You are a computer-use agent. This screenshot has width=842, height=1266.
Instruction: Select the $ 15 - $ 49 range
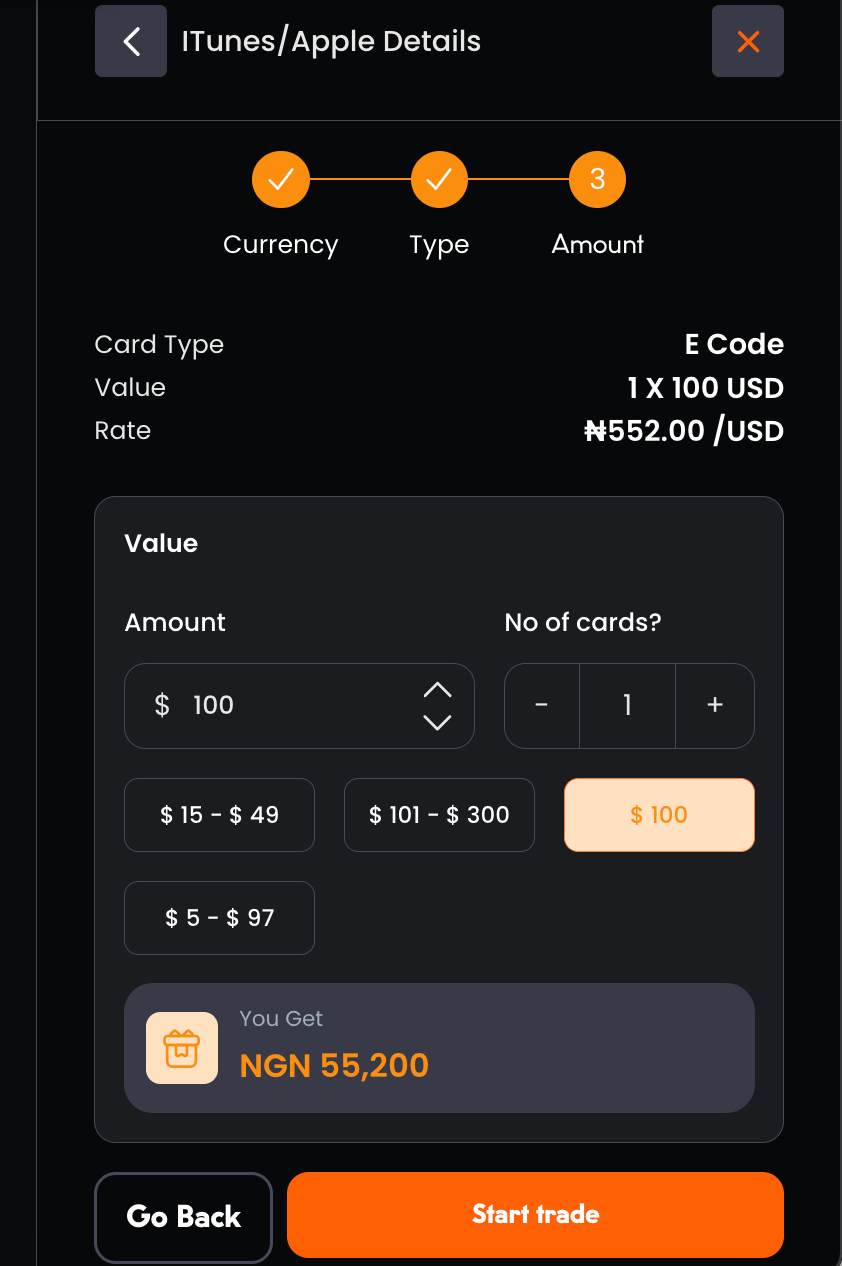(219, 815)
